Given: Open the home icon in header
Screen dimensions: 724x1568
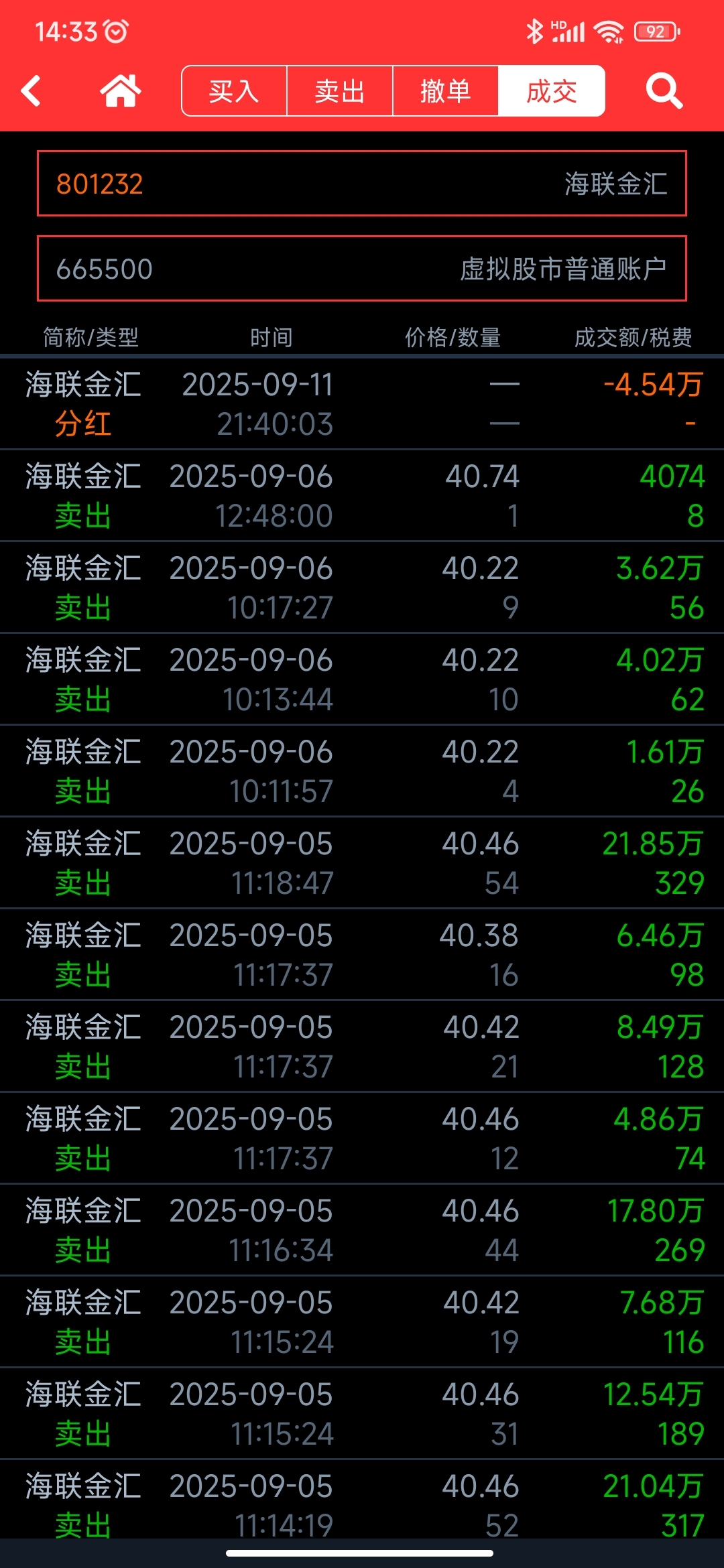Looking at the screenshot, I should coord(121,91).
